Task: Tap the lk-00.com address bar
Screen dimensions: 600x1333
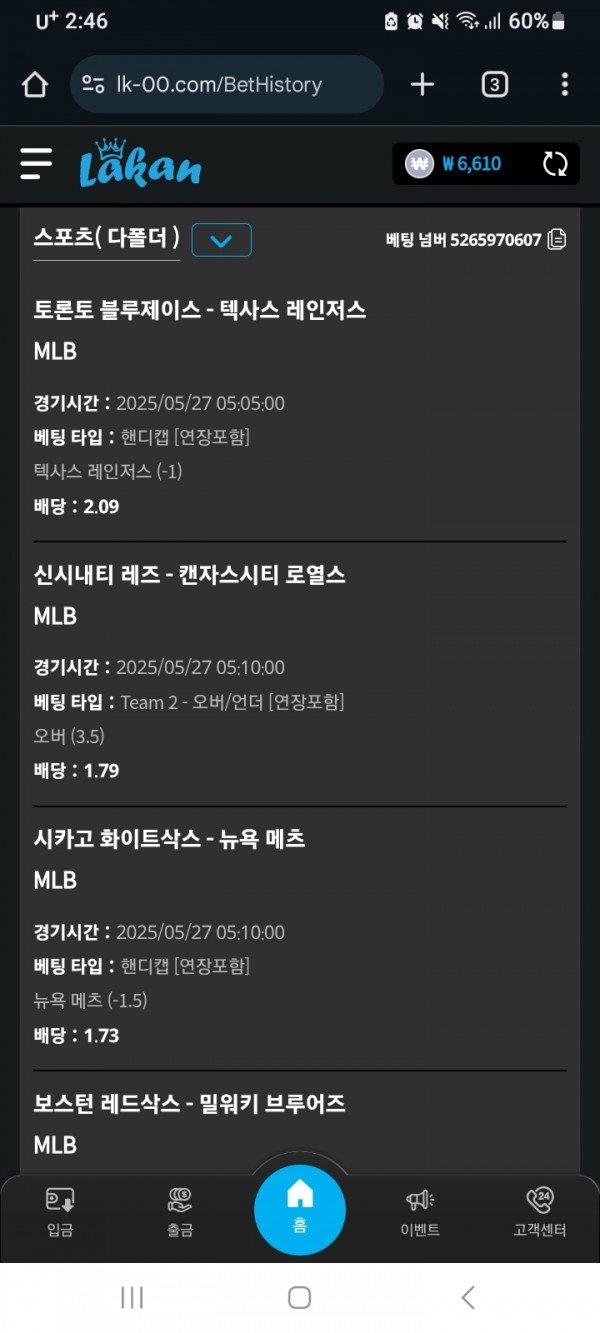Action: click(227, 85)
